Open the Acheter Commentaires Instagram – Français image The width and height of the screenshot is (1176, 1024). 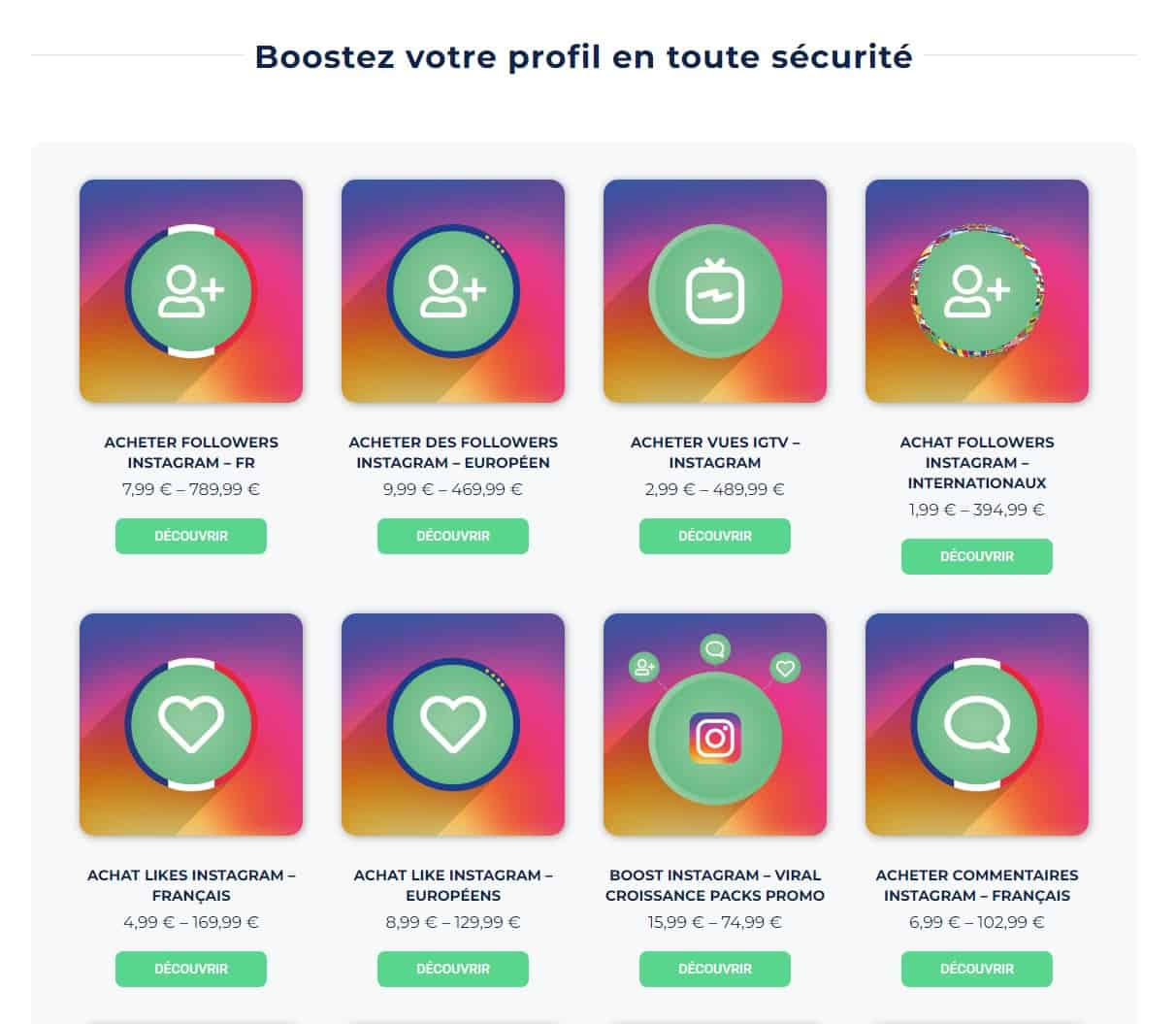tap(977, 724)
